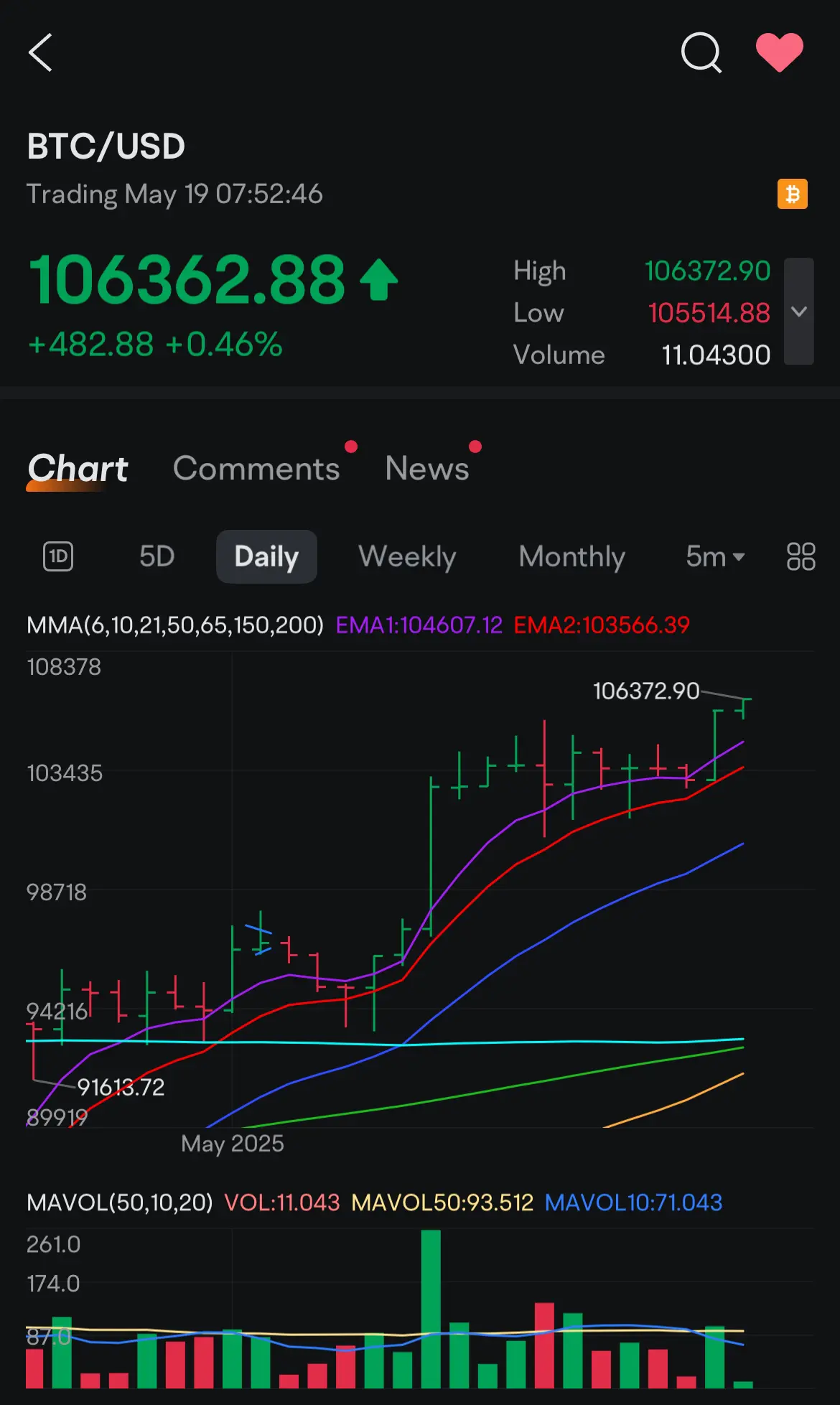The image size is (840, 1405).
Task: Tap the MAVOL volume indicator label
Action: tap(120, 1202)
